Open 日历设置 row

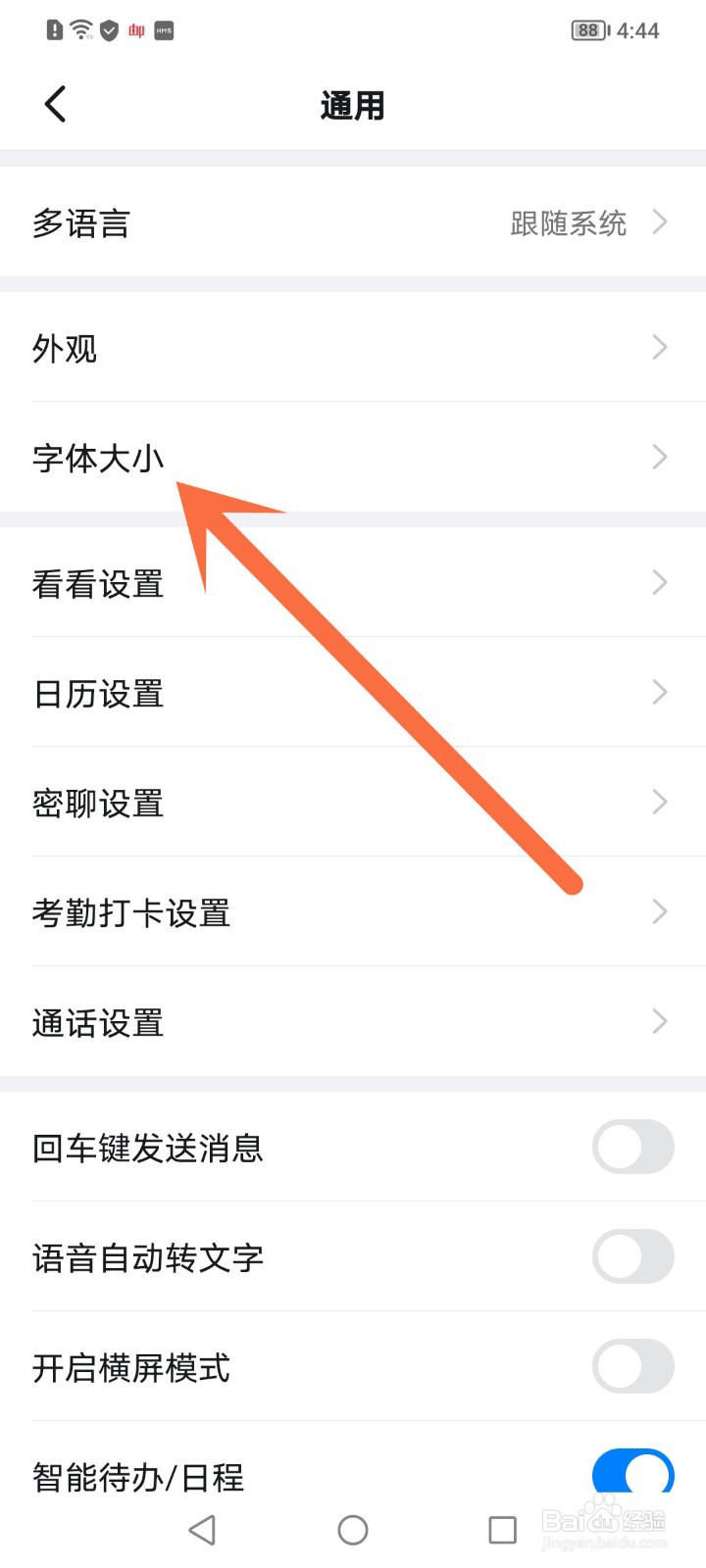(x=353, y=693)
